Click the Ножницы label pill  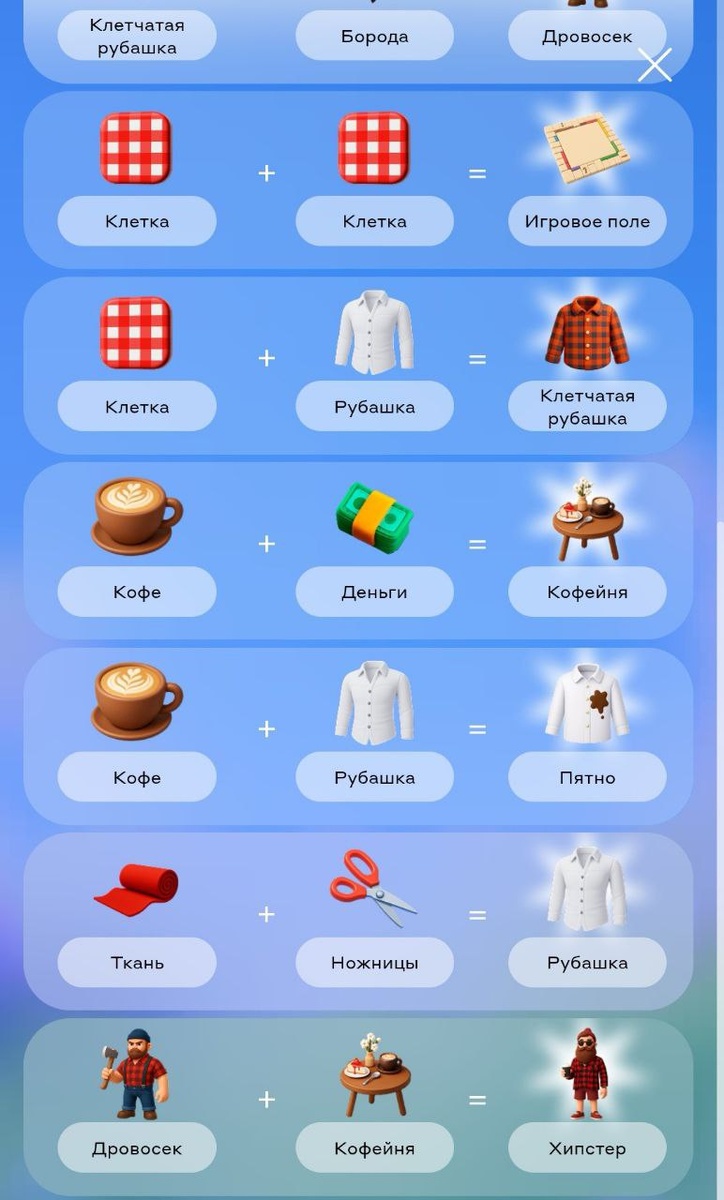coord(374,962)
